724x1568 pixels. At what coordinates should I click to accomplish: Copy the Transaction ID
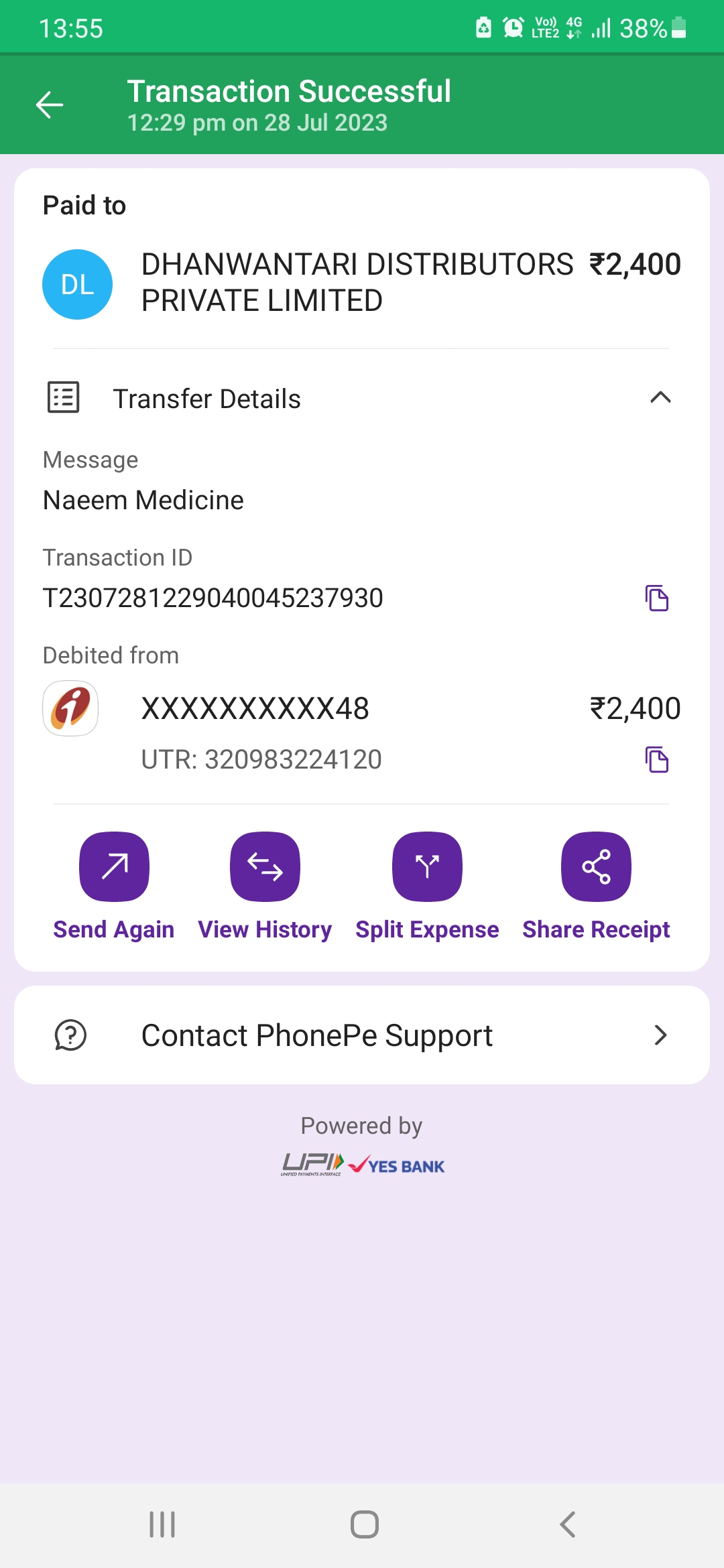pyautogui.click(x=657, y=598)
